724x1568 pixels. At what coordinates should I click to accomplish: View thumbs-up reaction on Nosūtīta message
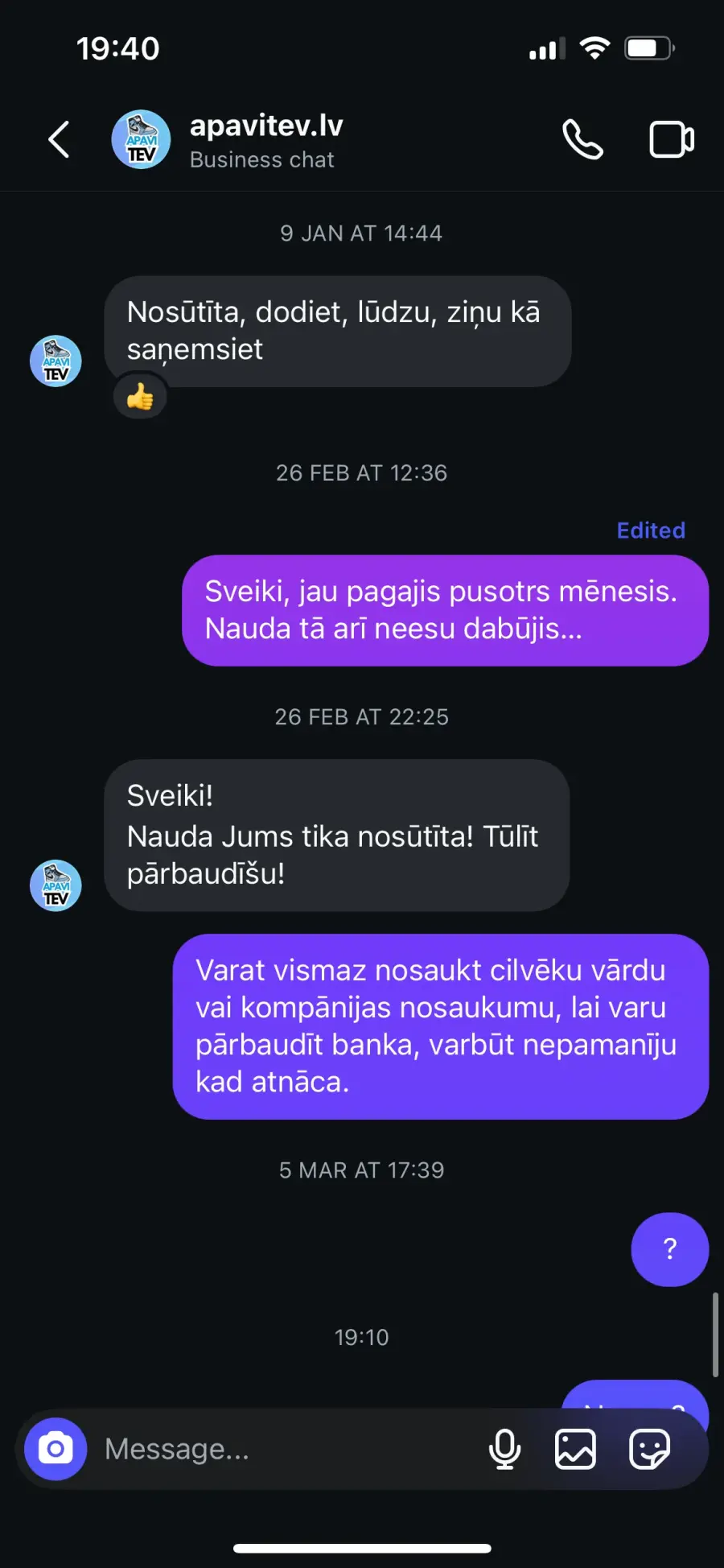tap(140, 397)
